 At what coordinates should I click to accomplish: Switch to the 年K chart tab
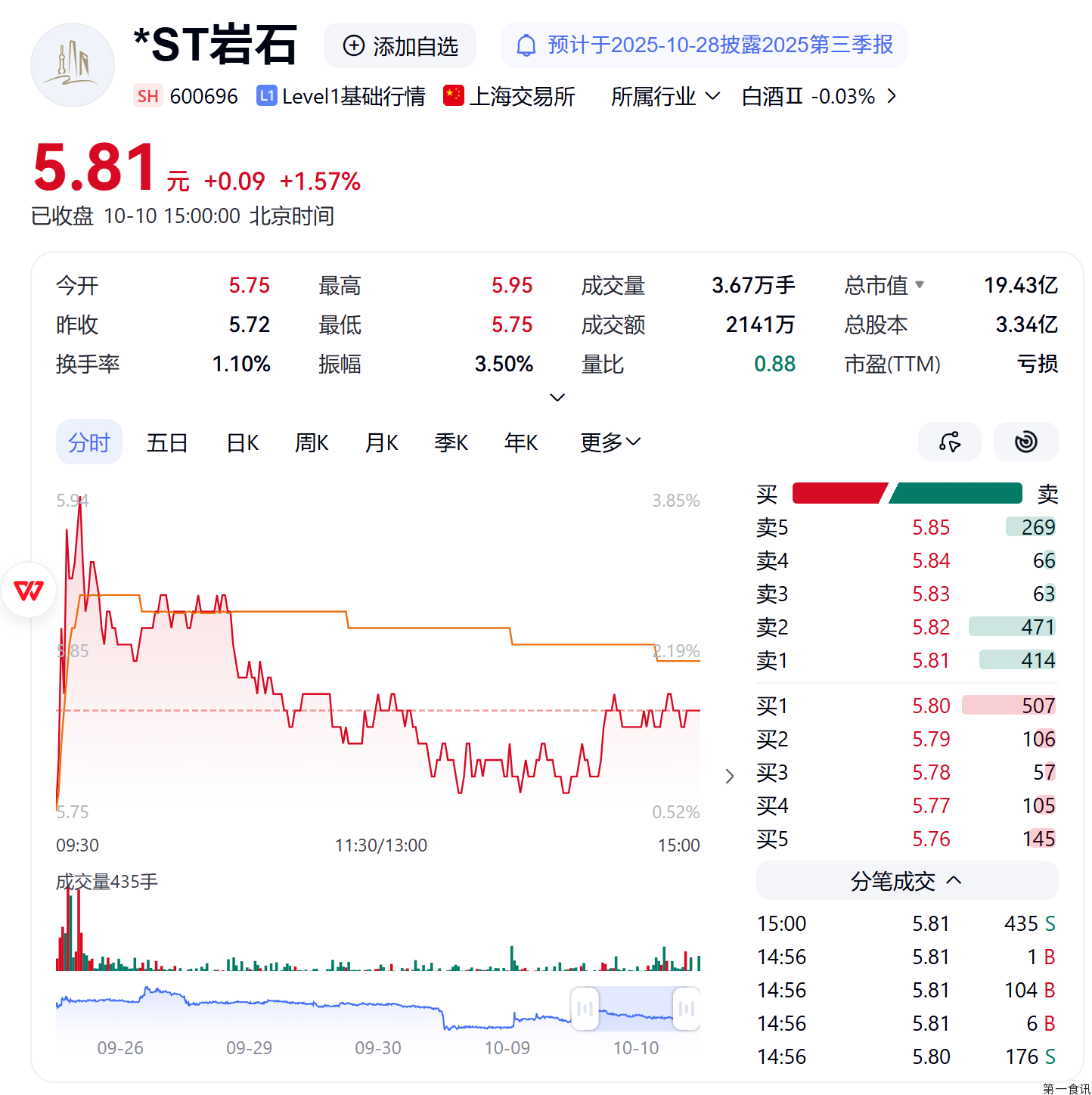[521, 442]
